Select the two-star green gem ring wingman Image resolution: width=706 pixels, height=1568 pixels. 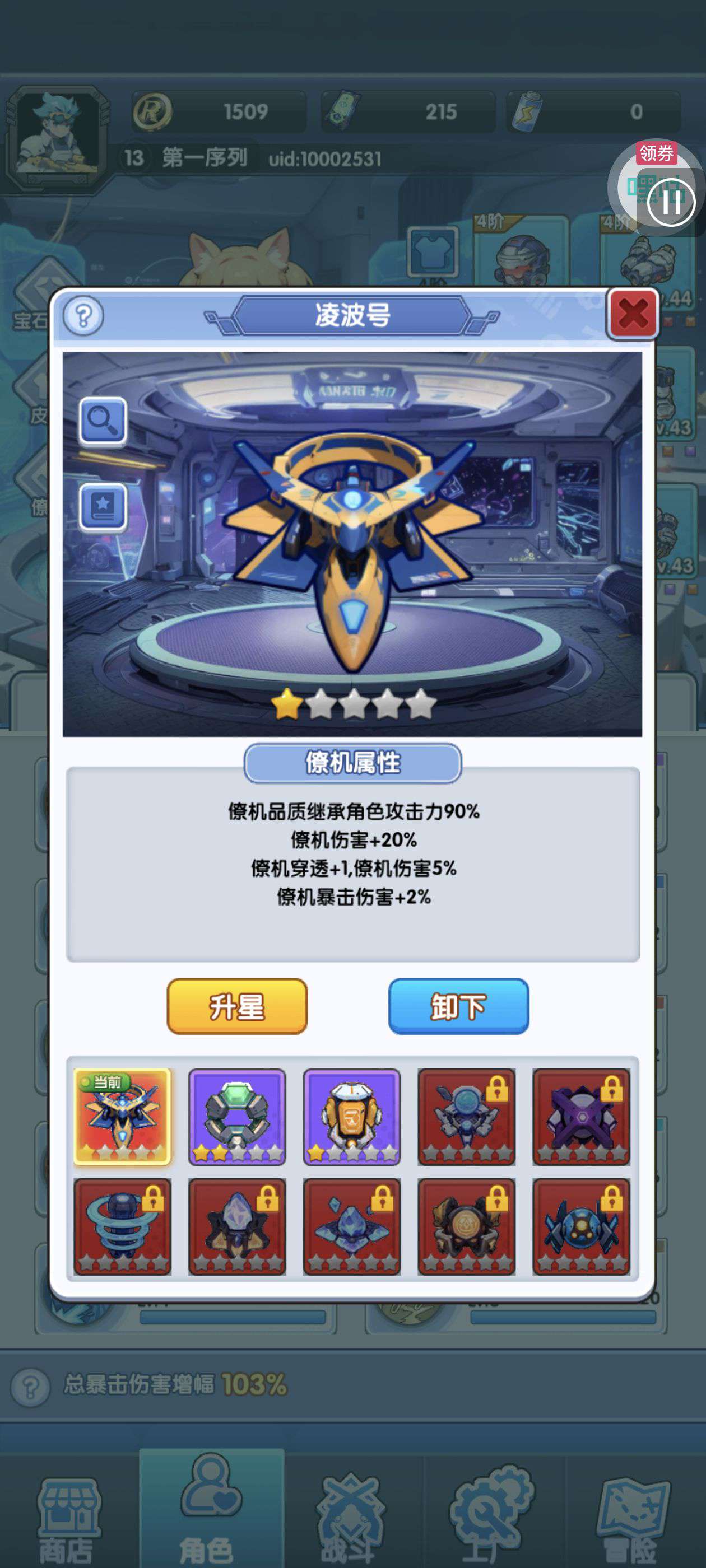click(x=237, y=1117)
